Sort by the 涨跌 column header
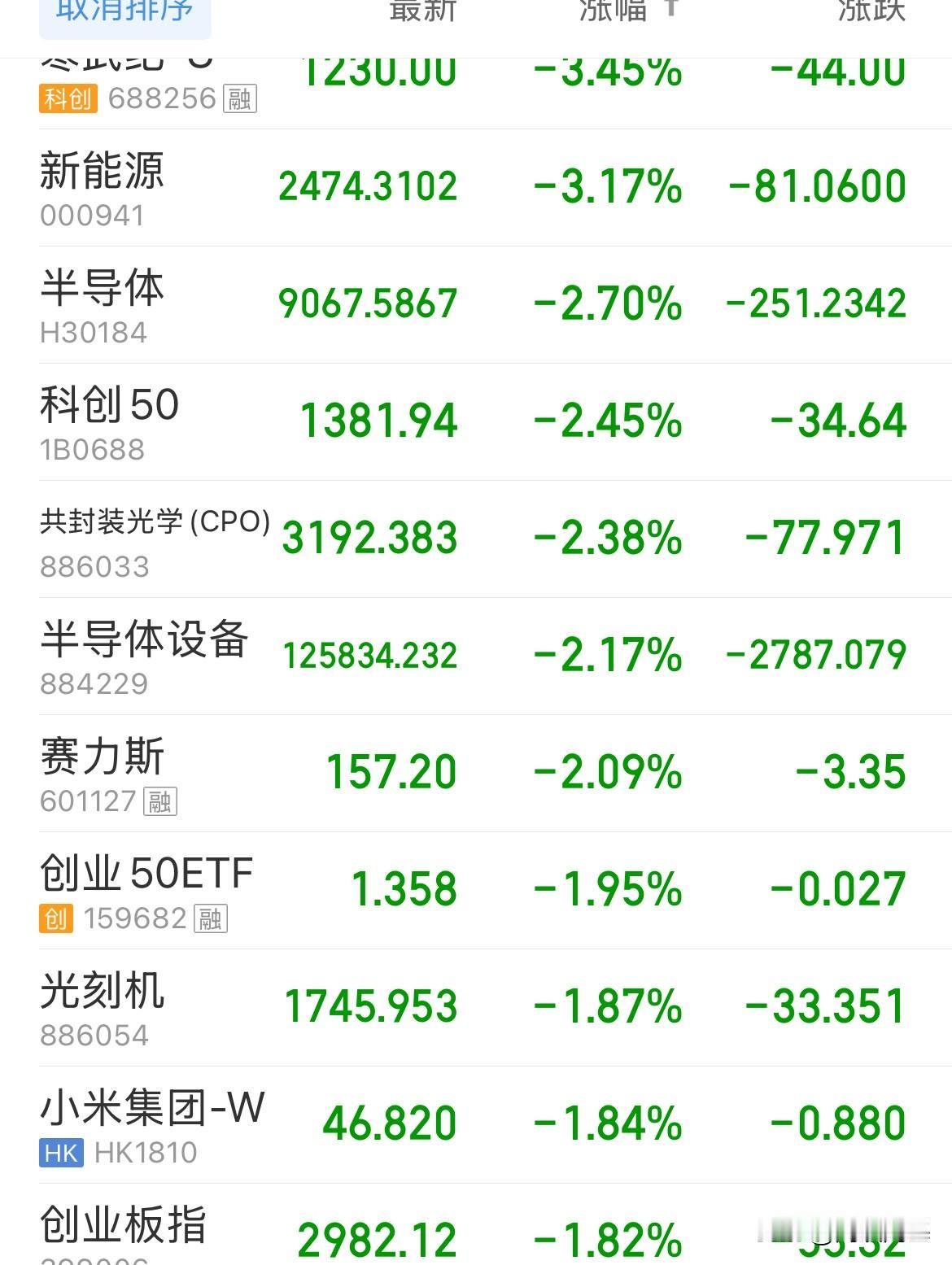Screen dimensions: 952x1265 click(871, 11)
